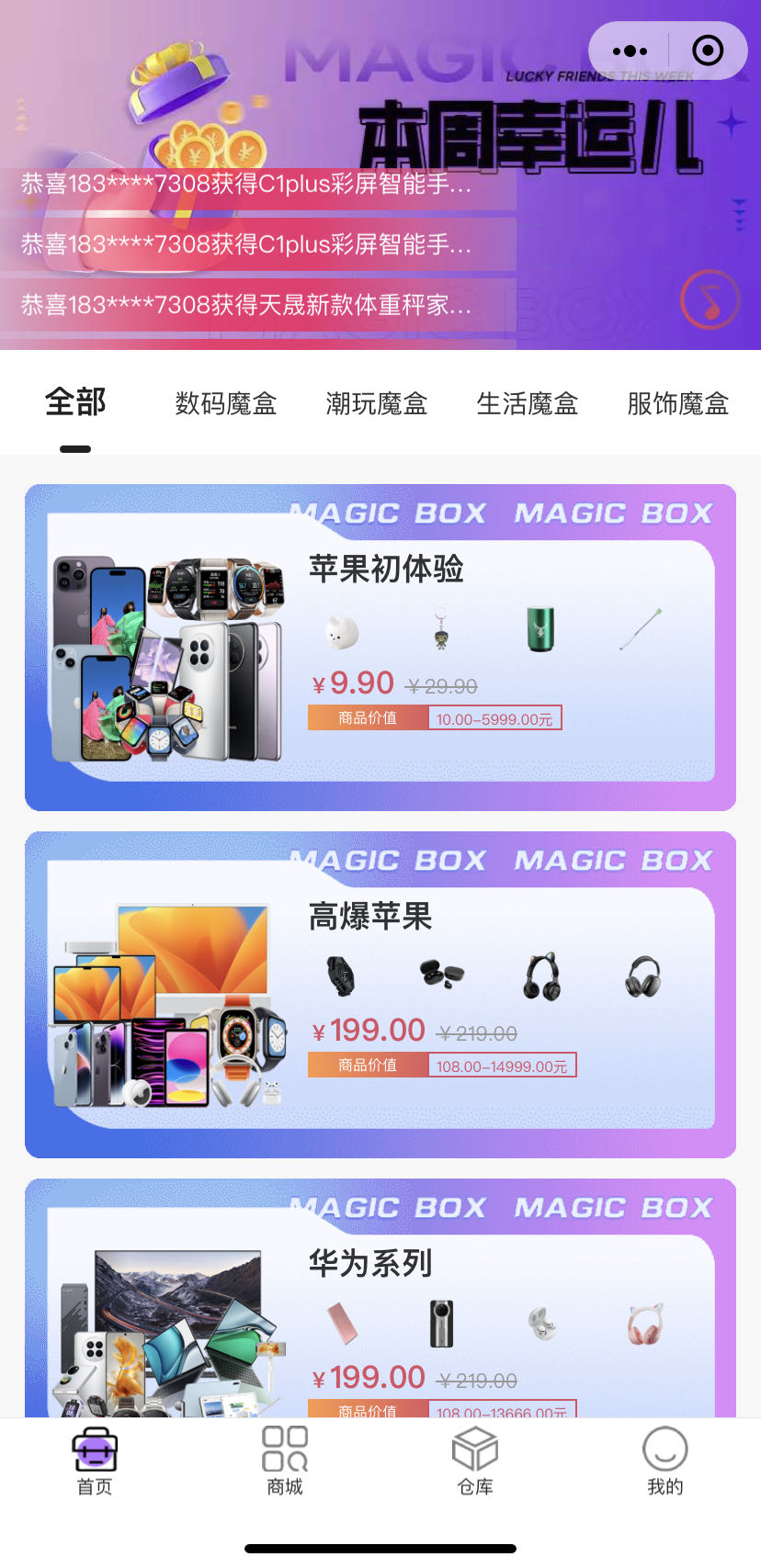This screenshot has height=1568, width=761.
Task: Show the 生活魔盒 category
Action: click(528, 403)
